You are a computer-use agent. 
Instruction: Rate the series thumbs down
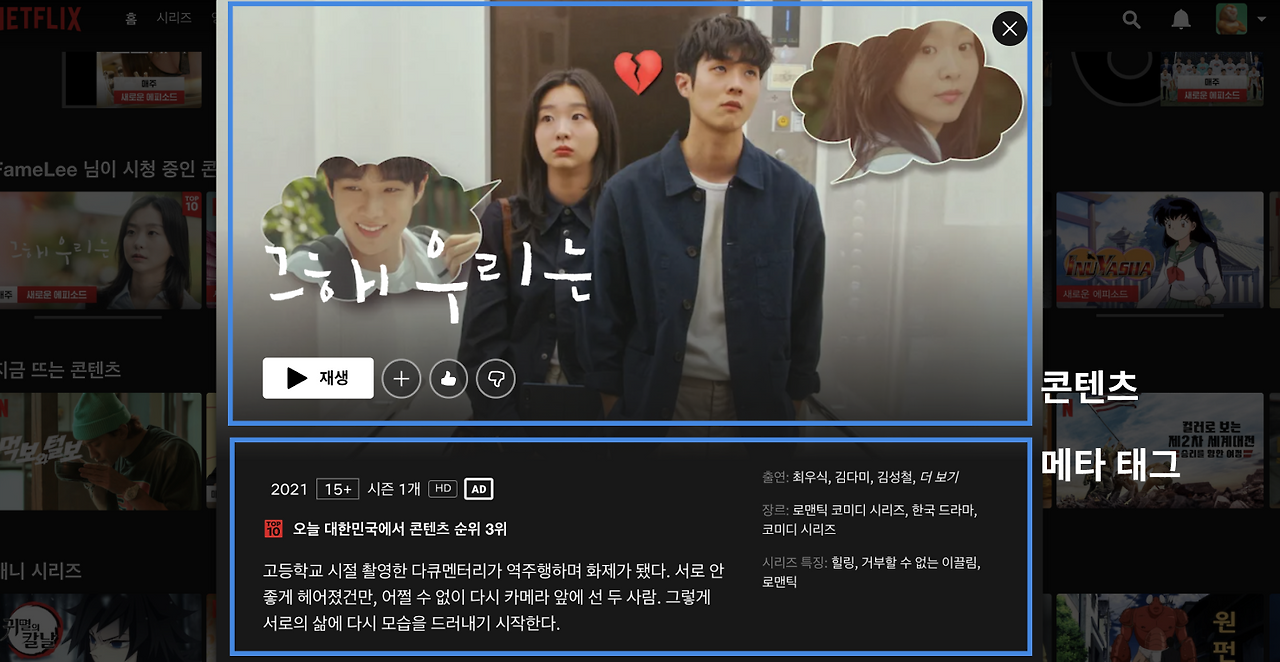click(496, 379)
